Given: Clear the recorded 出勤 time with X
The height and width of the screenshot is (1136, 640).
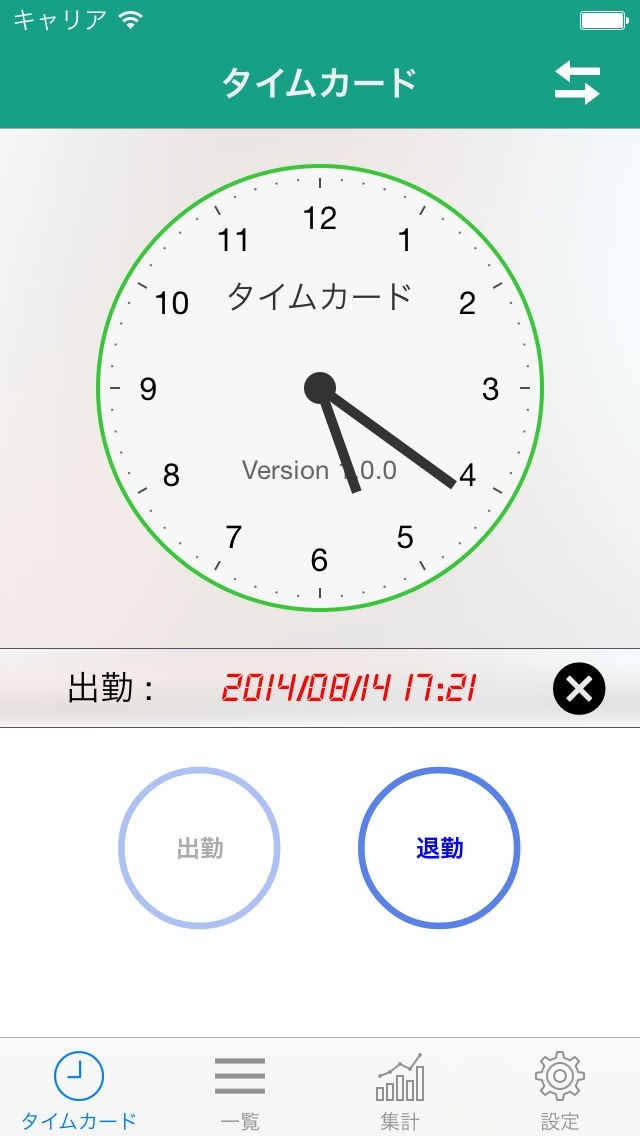Looking at the screenshot, I should (x=579, y=688).
